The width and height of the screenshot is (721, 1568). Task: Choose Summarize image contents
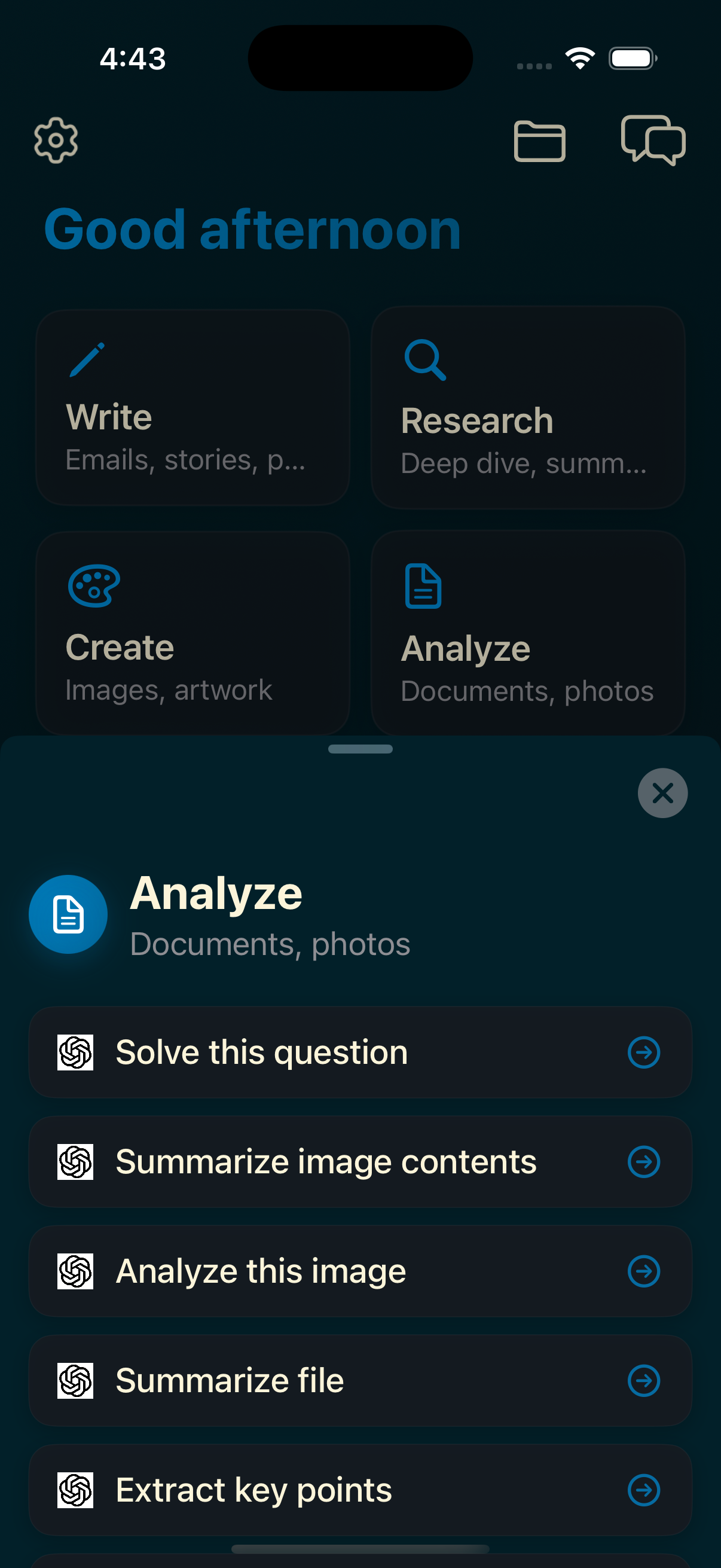pyautogui.click(x=360, y=1161)
